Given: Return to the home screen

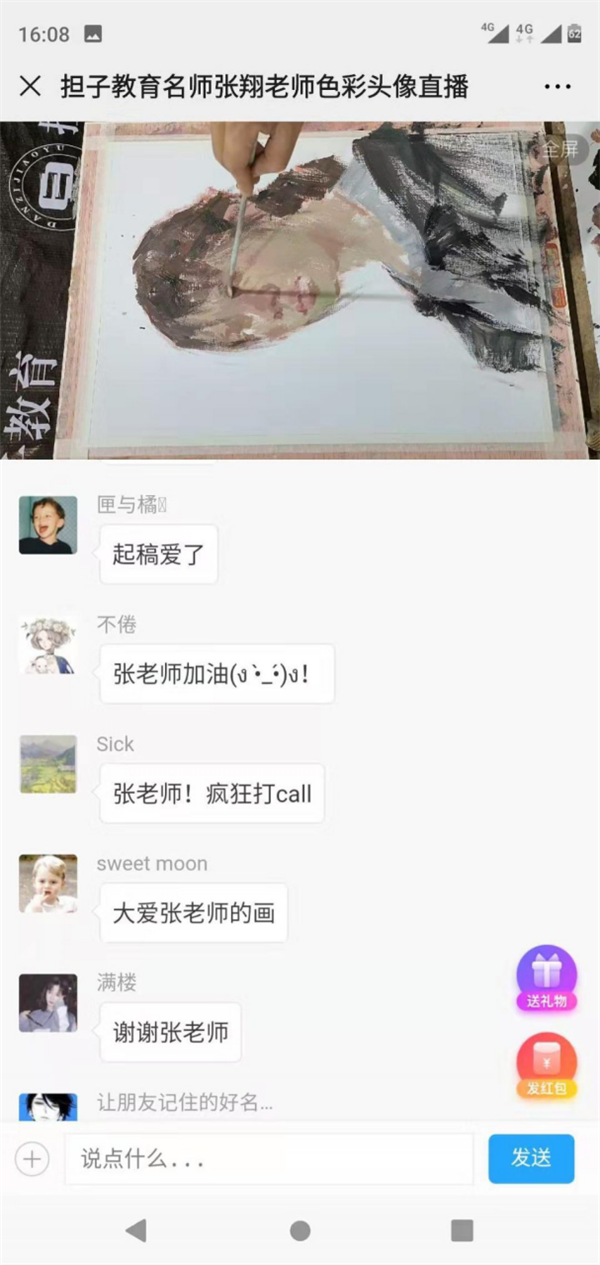Looking at the screenshot, I should click(300, 1230).
